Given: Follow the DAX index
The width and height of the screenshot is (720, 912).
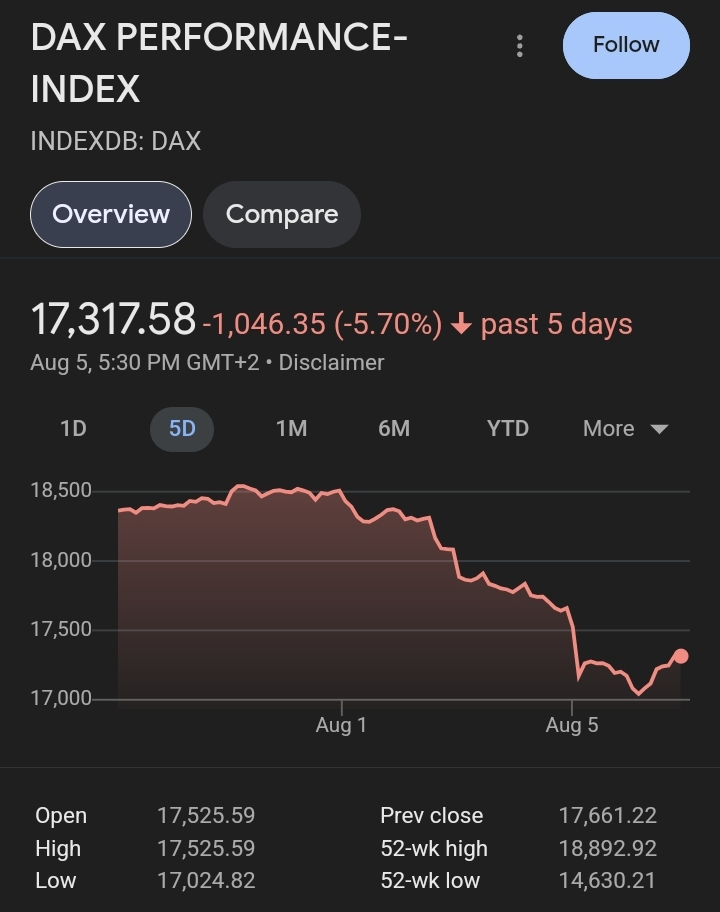Looking at the screenshot, I should click(x=626, y=45).
